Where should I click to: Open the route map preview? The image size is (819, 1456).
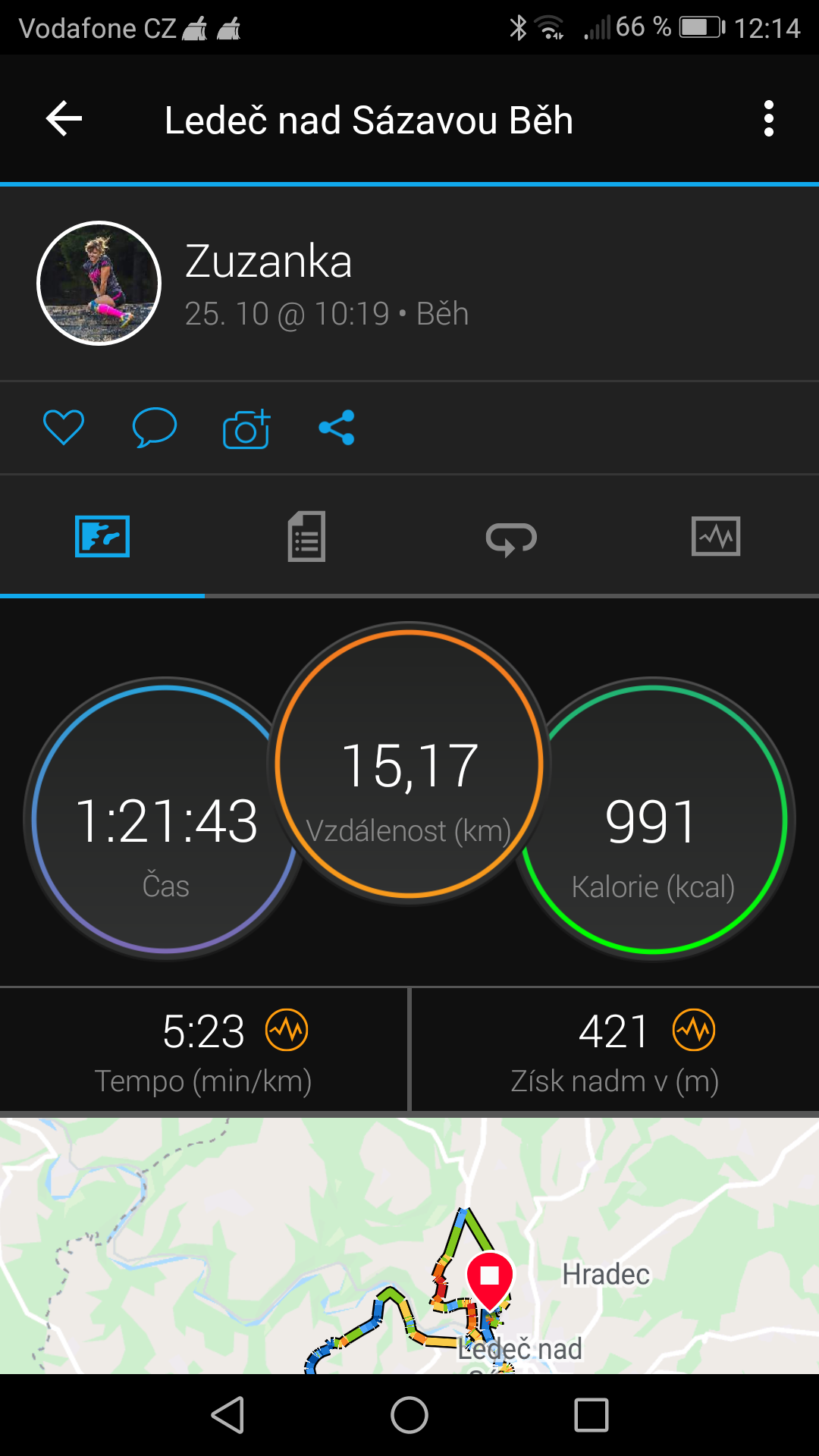pyautogui.click(x=409, y=1246)
